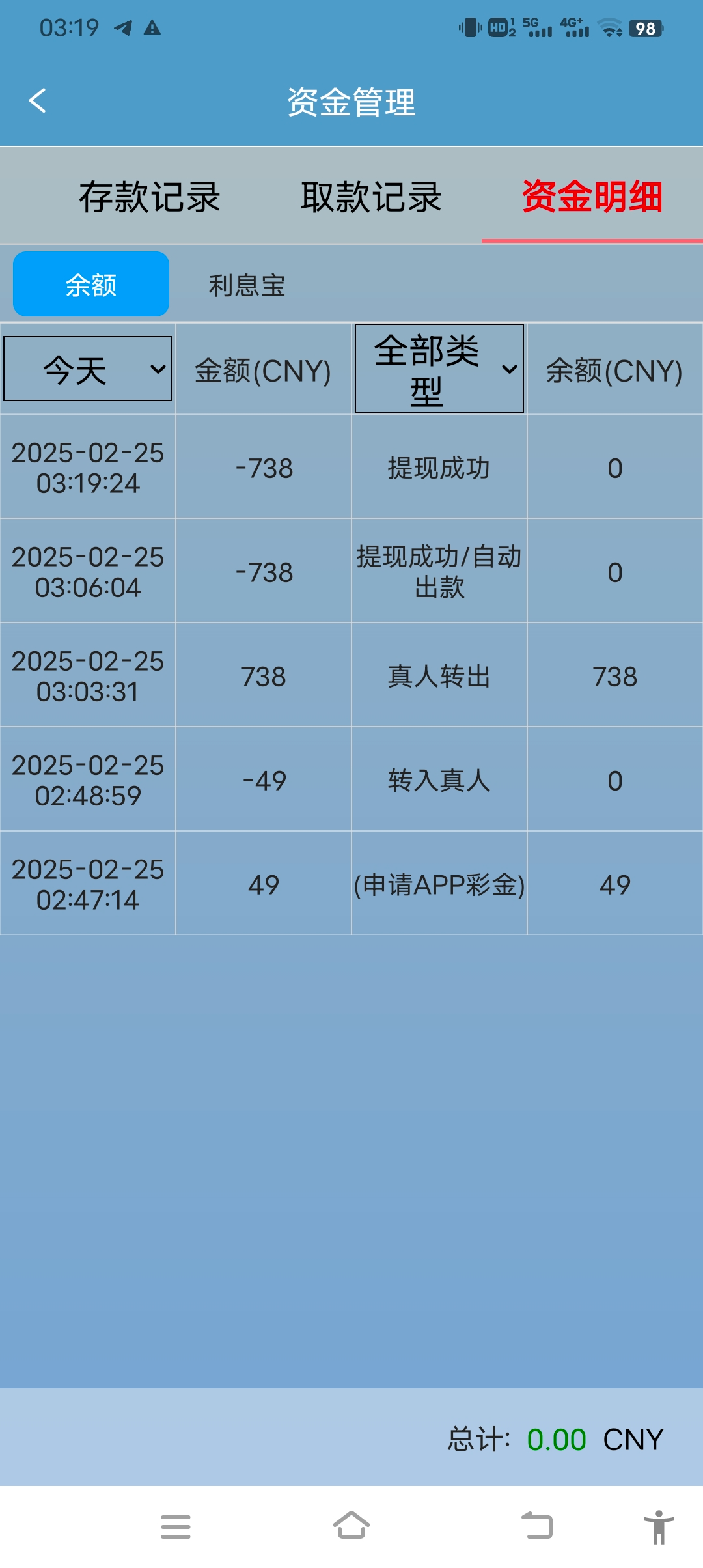703x1568 pixels.
Task: Select the 余额 toggle button
Action: [90, 285]
